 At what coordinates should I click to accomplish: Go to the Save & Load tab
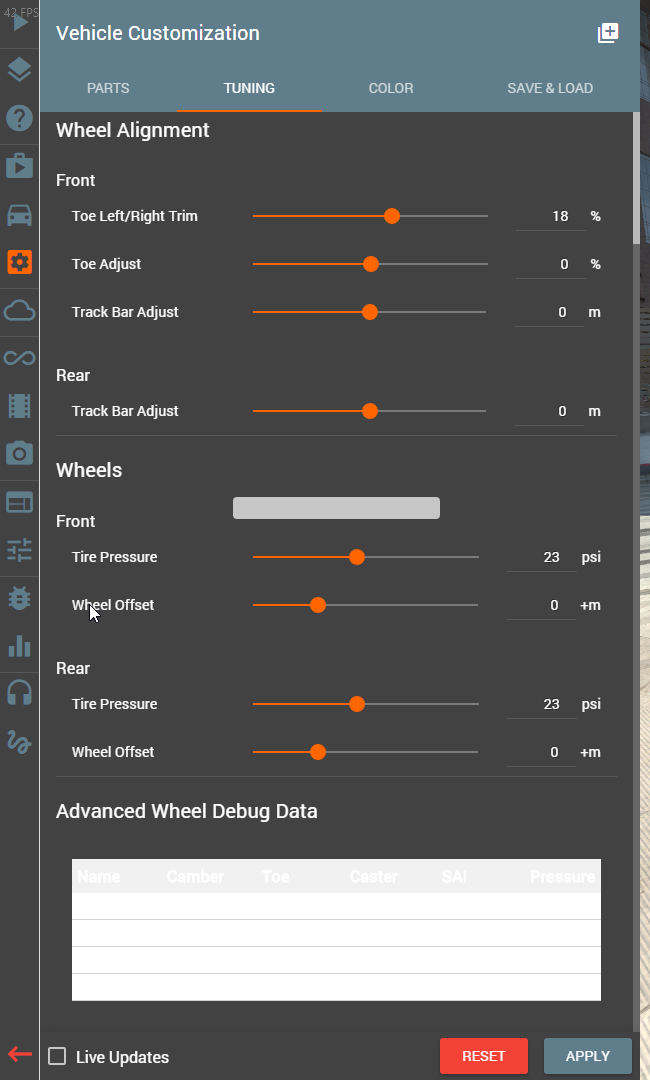click(550, 88)
